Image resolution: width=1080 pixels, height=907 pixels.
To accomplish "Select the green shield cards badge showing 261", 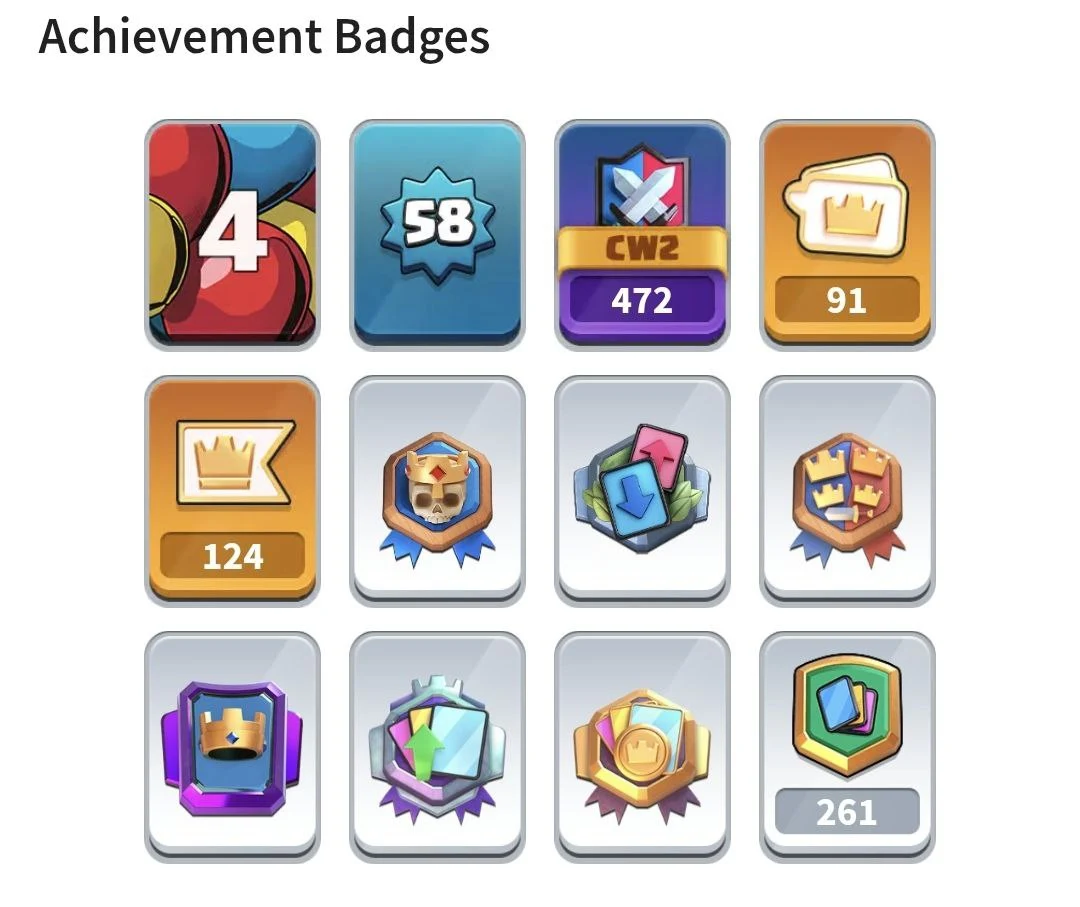I will (x=847, y=746).
